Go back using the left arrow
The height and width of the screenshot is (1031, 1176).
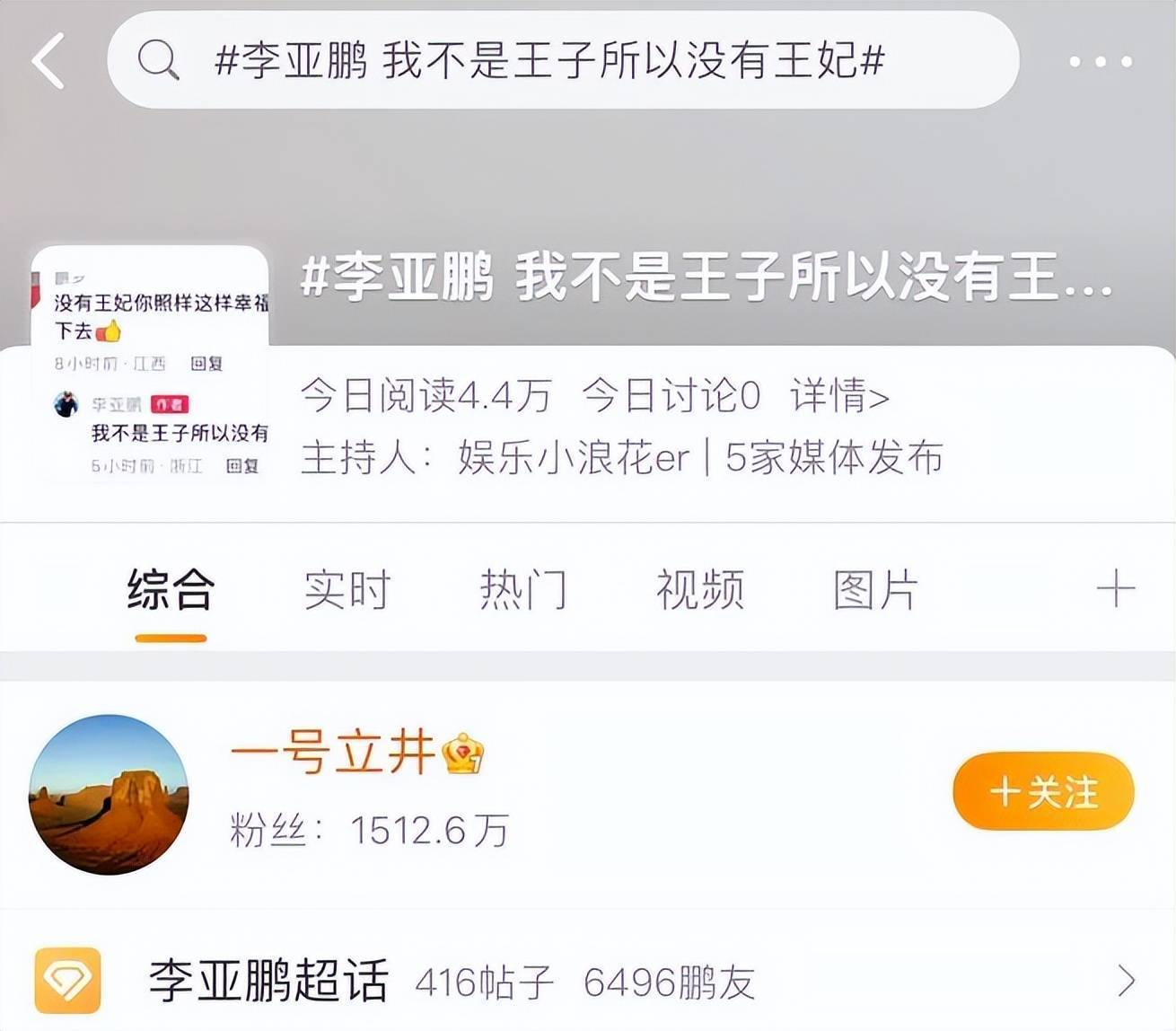click(48, 61)
